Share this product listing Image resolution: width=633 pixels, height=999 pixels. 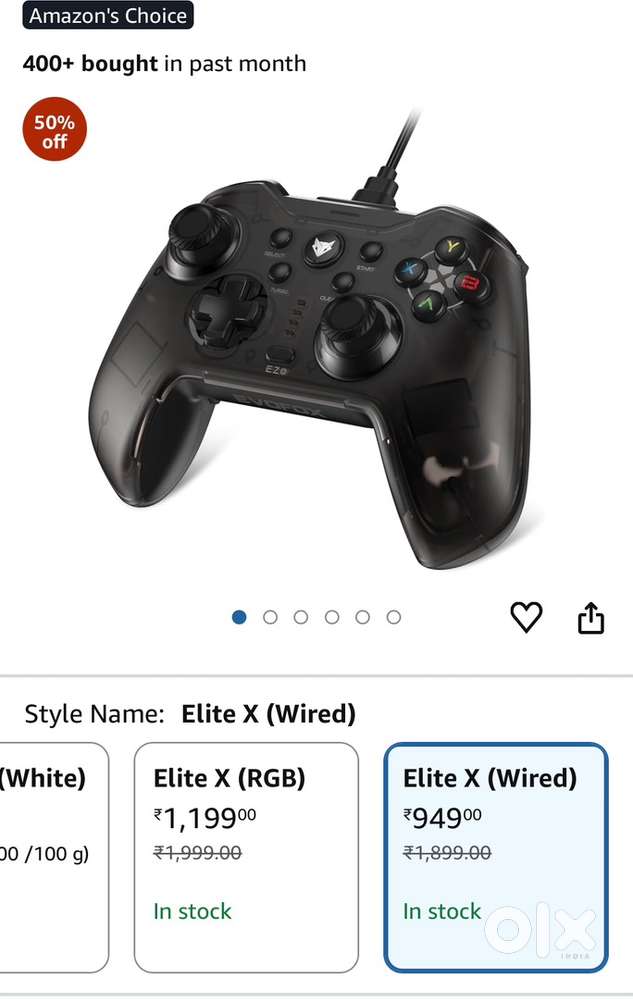591,618
